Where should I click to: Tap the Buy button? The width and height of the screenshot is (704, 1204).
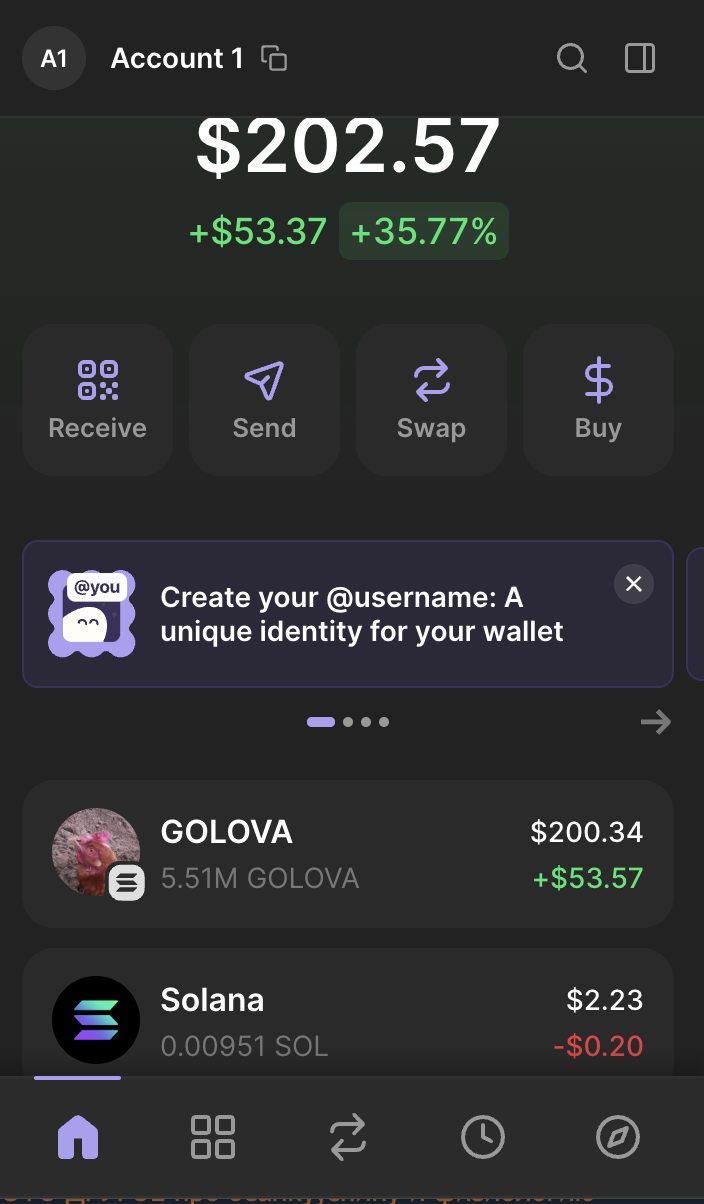click(x=598, y=400)
